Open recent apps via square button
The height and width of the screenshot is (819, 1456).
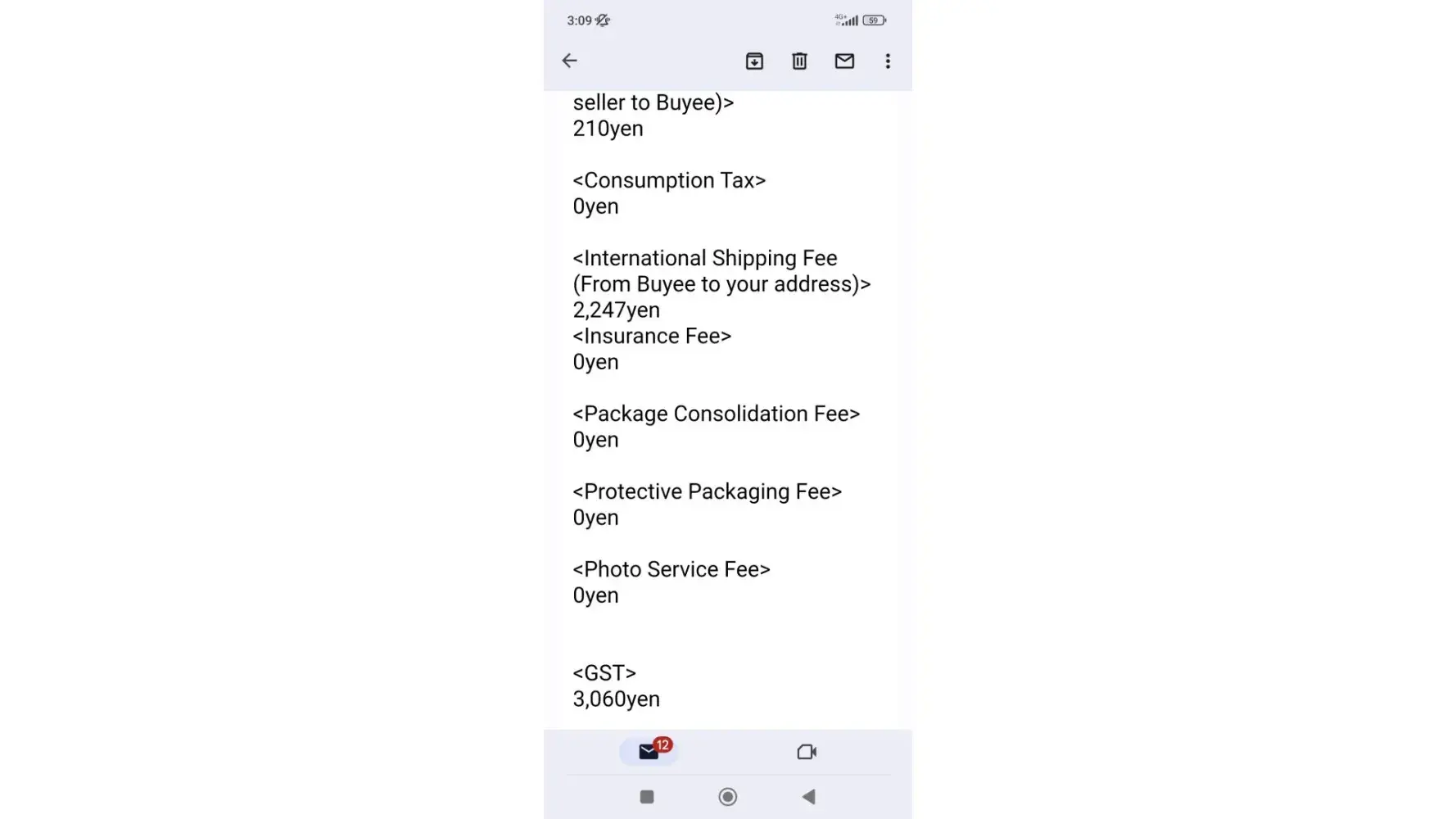(x=647, y=797)
